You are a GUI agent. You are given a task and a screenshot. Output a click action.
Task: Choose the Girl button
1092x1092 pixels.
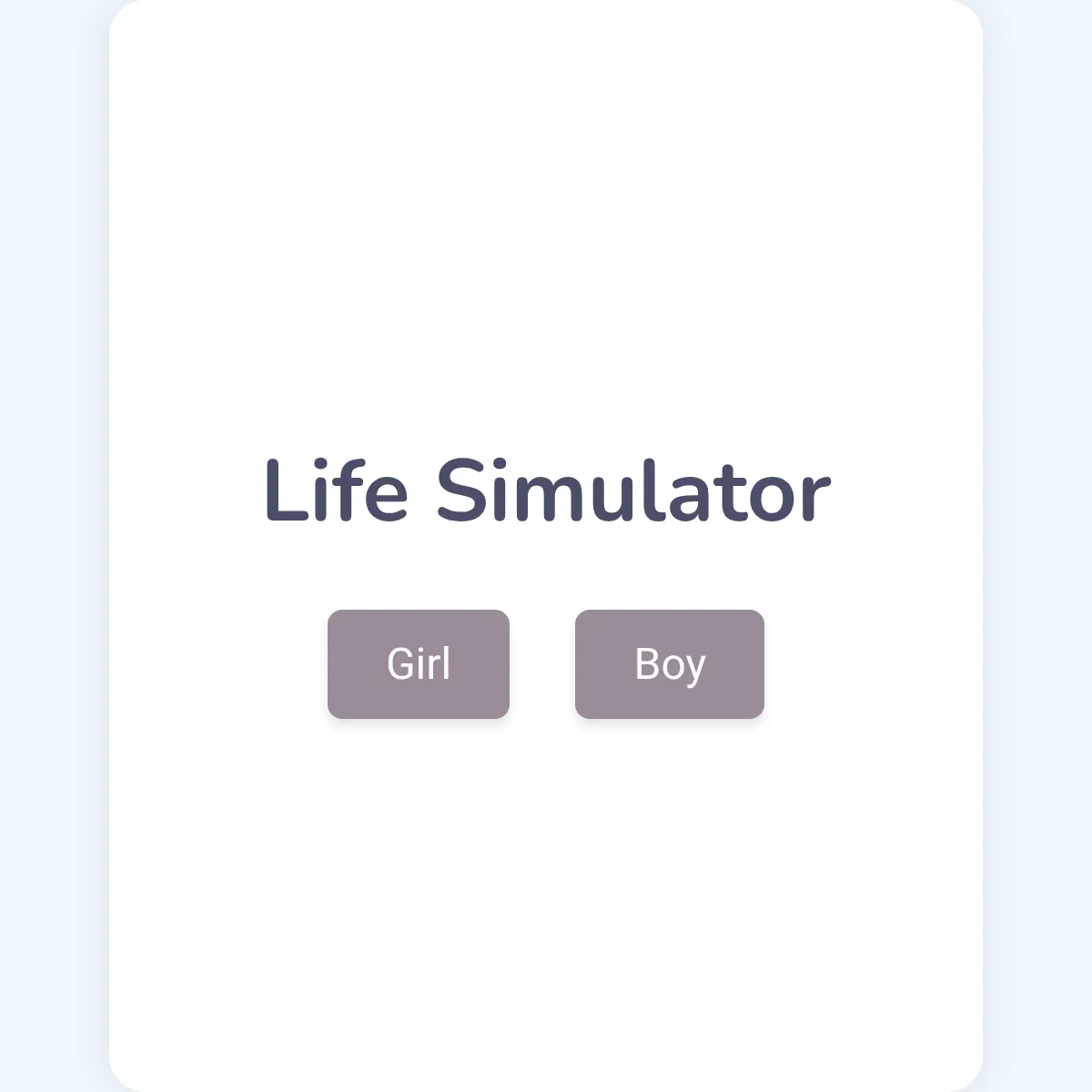click(x=419, y=664)
